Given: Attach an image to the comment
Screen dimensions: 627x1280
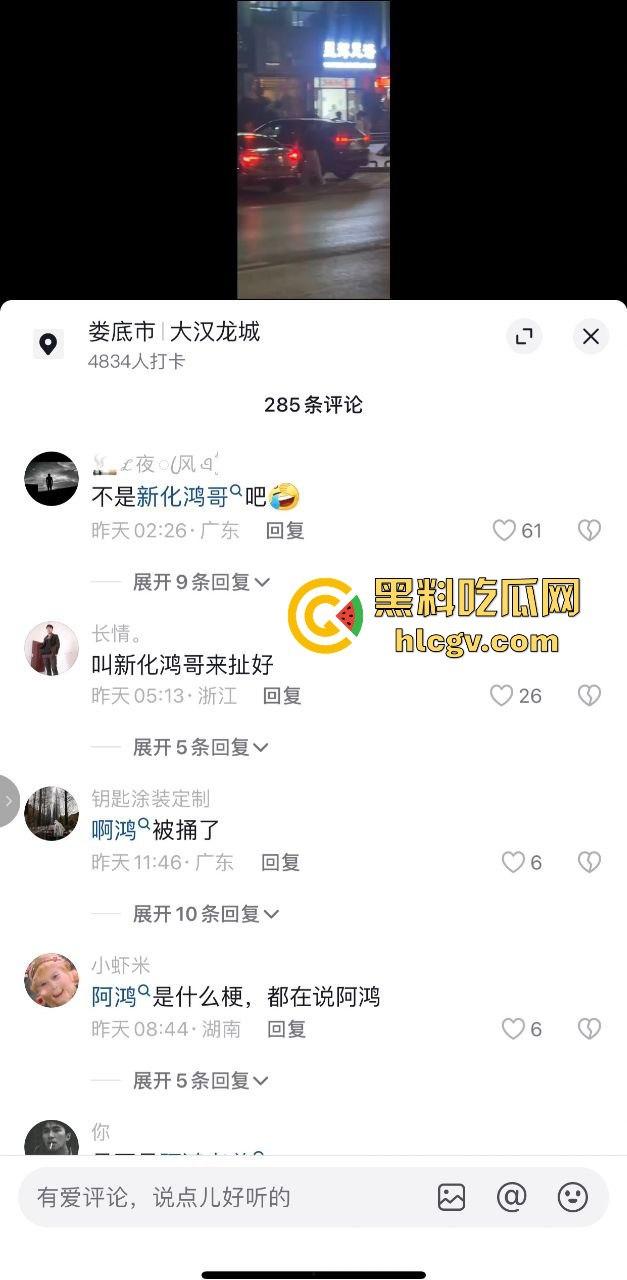Looking at the screenshot, I should click(x=452, y=1197).
